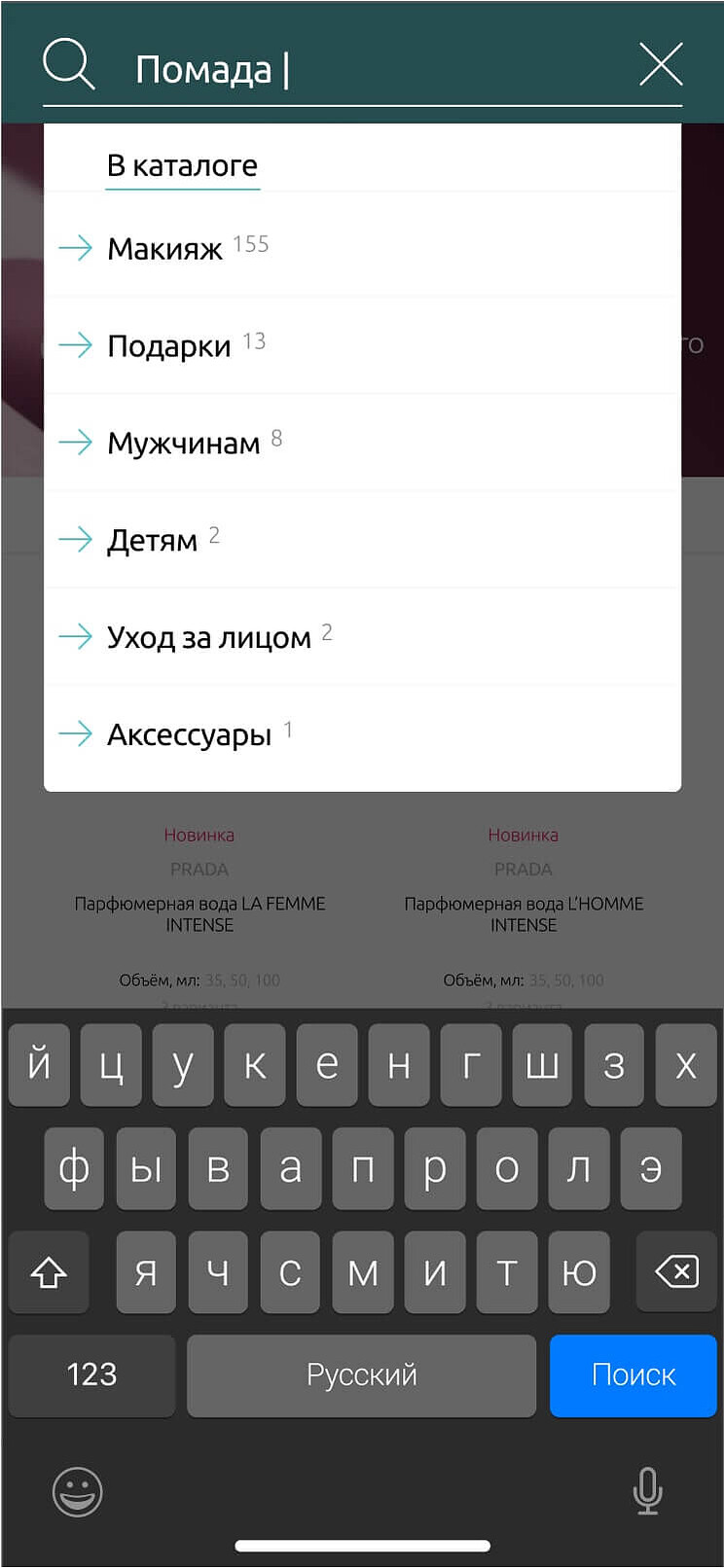Choose the Уход за лицом category
This screenshot has width=724, height=1568.
click(x=208, y=637)
